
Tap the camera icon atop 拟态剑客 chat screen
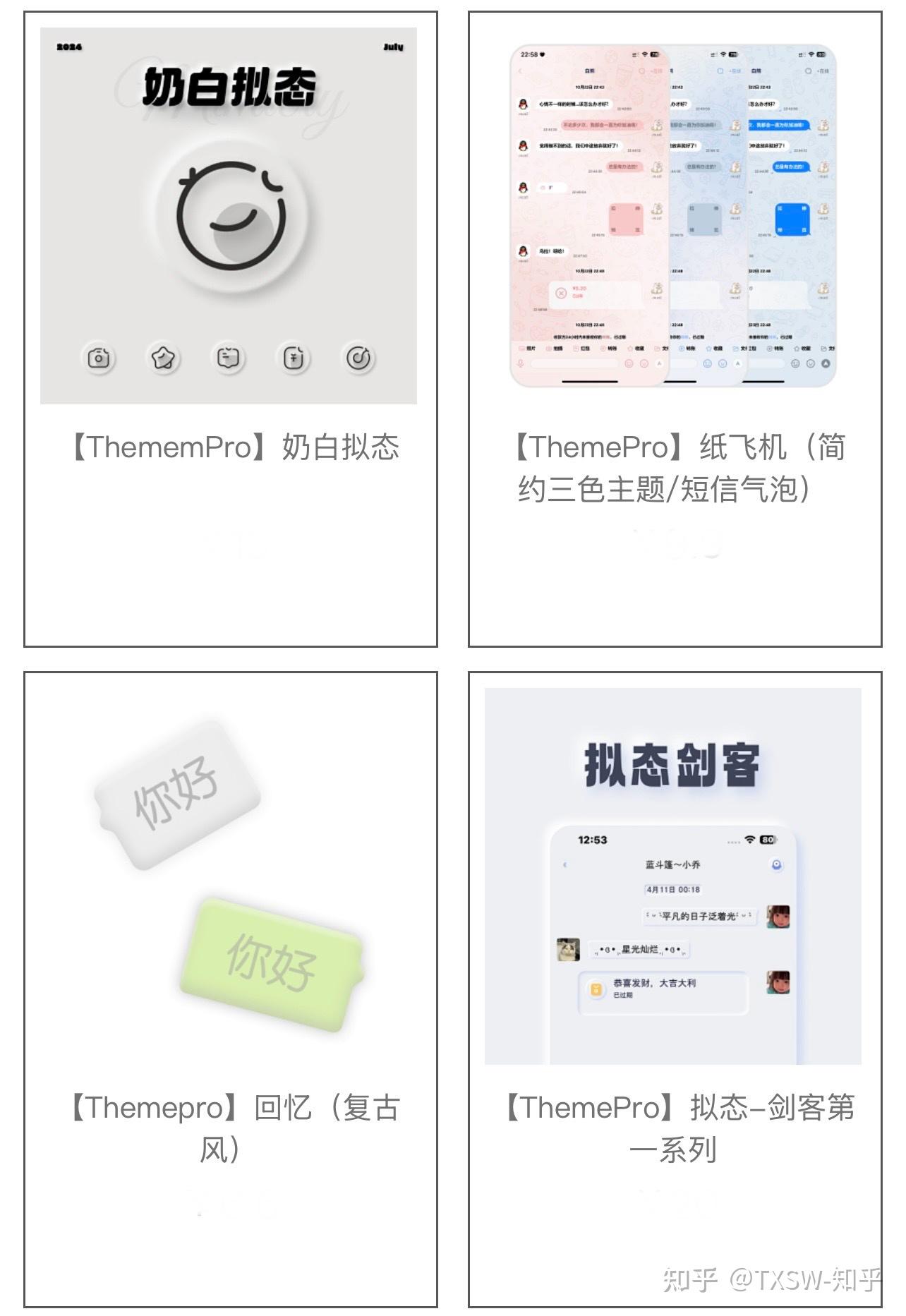777,864
